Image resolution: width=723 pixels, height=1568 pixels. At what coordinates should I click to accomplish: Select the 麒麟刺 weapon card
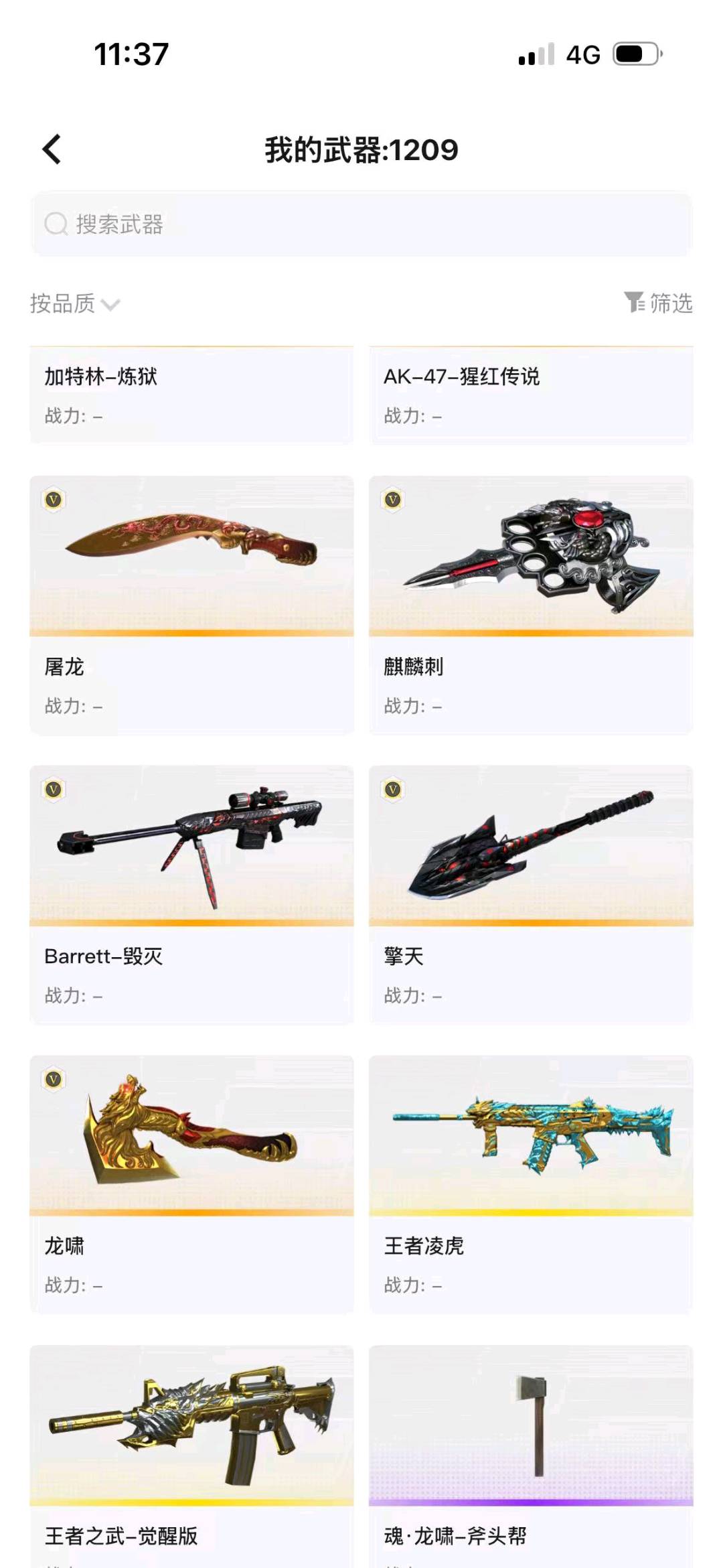(531, 605)
